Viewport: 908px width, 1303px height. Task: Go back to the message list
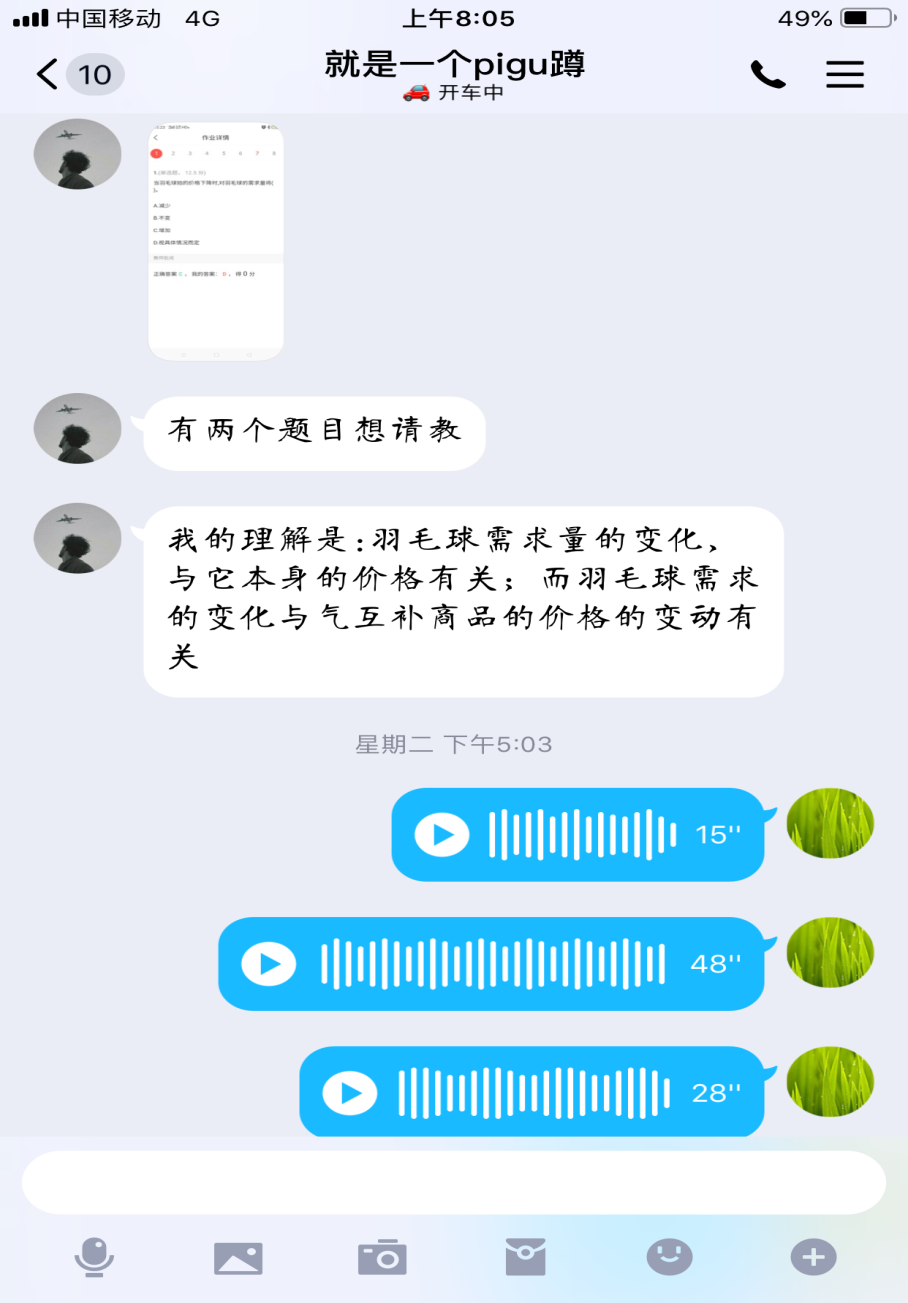point(48,74)
